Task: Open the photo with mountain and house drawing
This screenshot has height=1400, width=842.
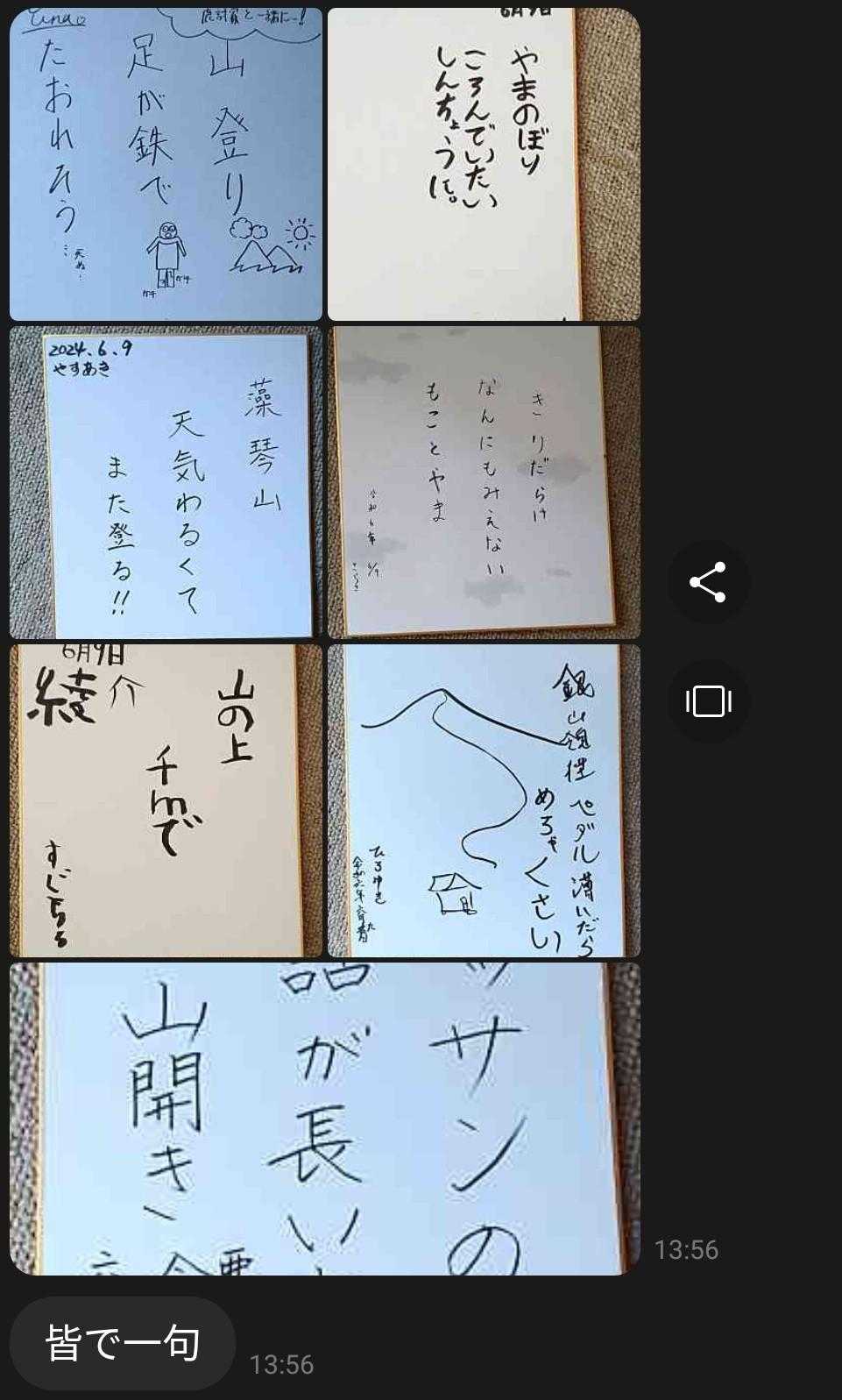Action: (x=484, y=800)
